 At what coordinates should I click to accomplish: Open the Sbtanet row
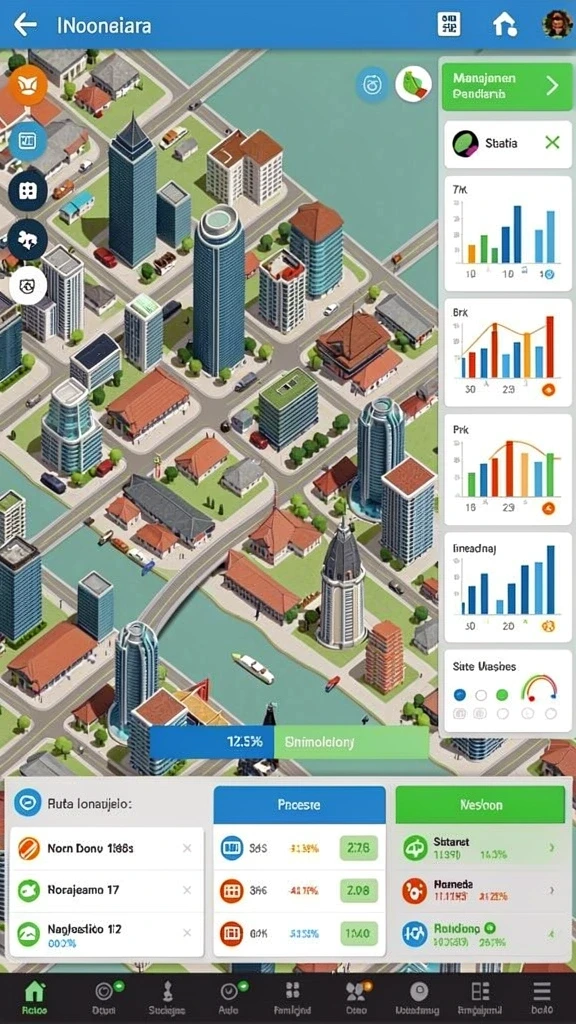(480, 848)
